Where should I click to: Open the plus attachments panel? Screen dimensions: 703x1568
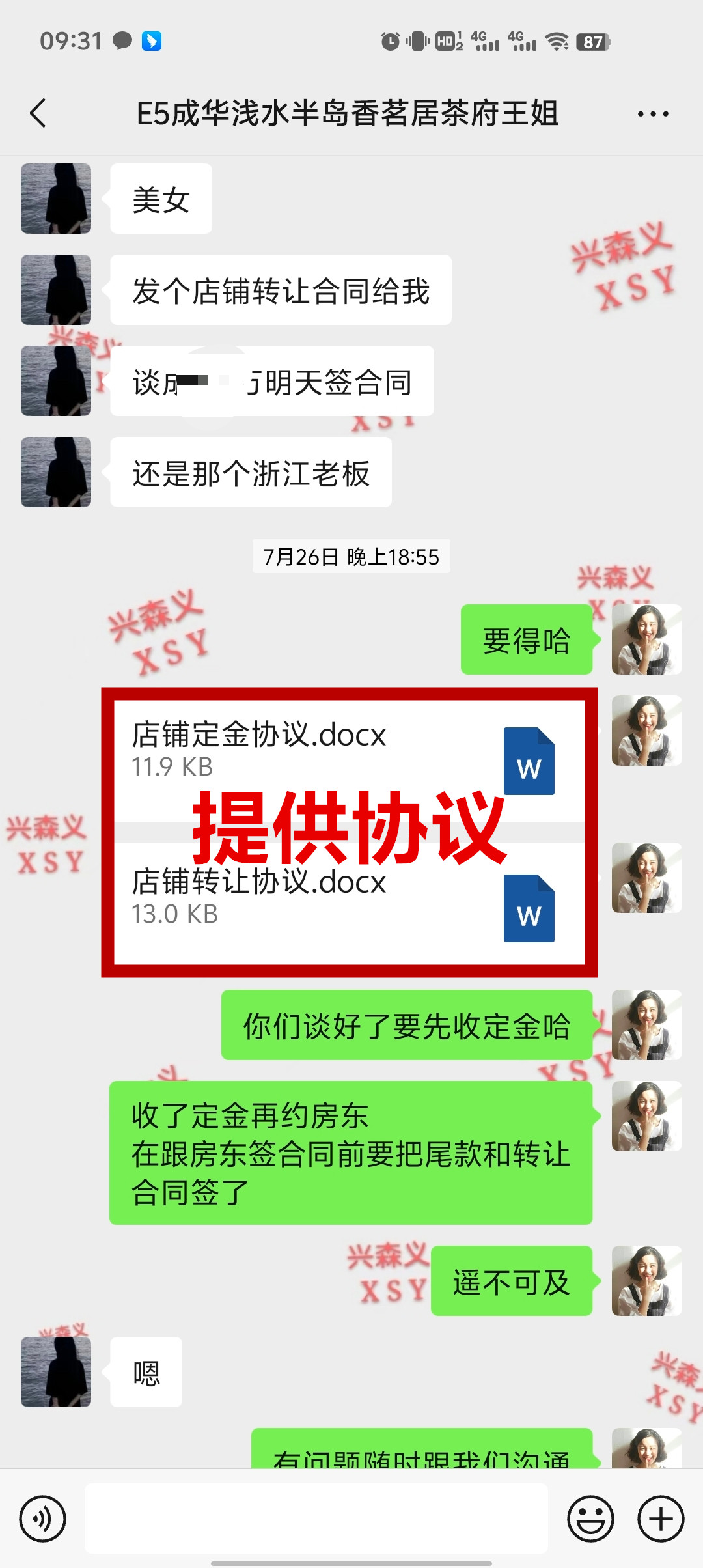(x=660, y=1519)
